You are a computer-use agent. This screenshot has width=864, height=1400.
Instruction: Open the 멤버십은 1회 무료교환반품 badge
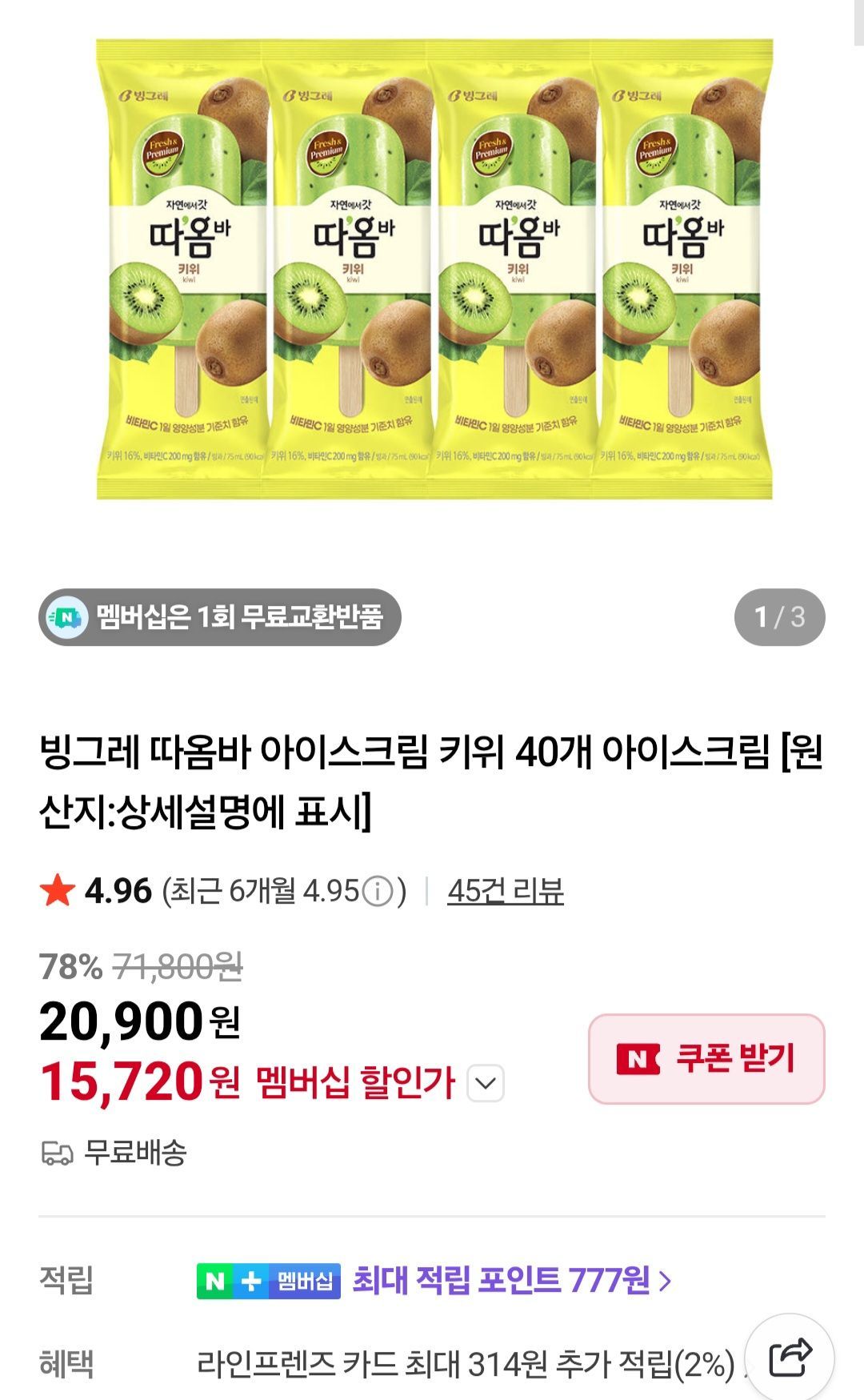pos(219,617)
